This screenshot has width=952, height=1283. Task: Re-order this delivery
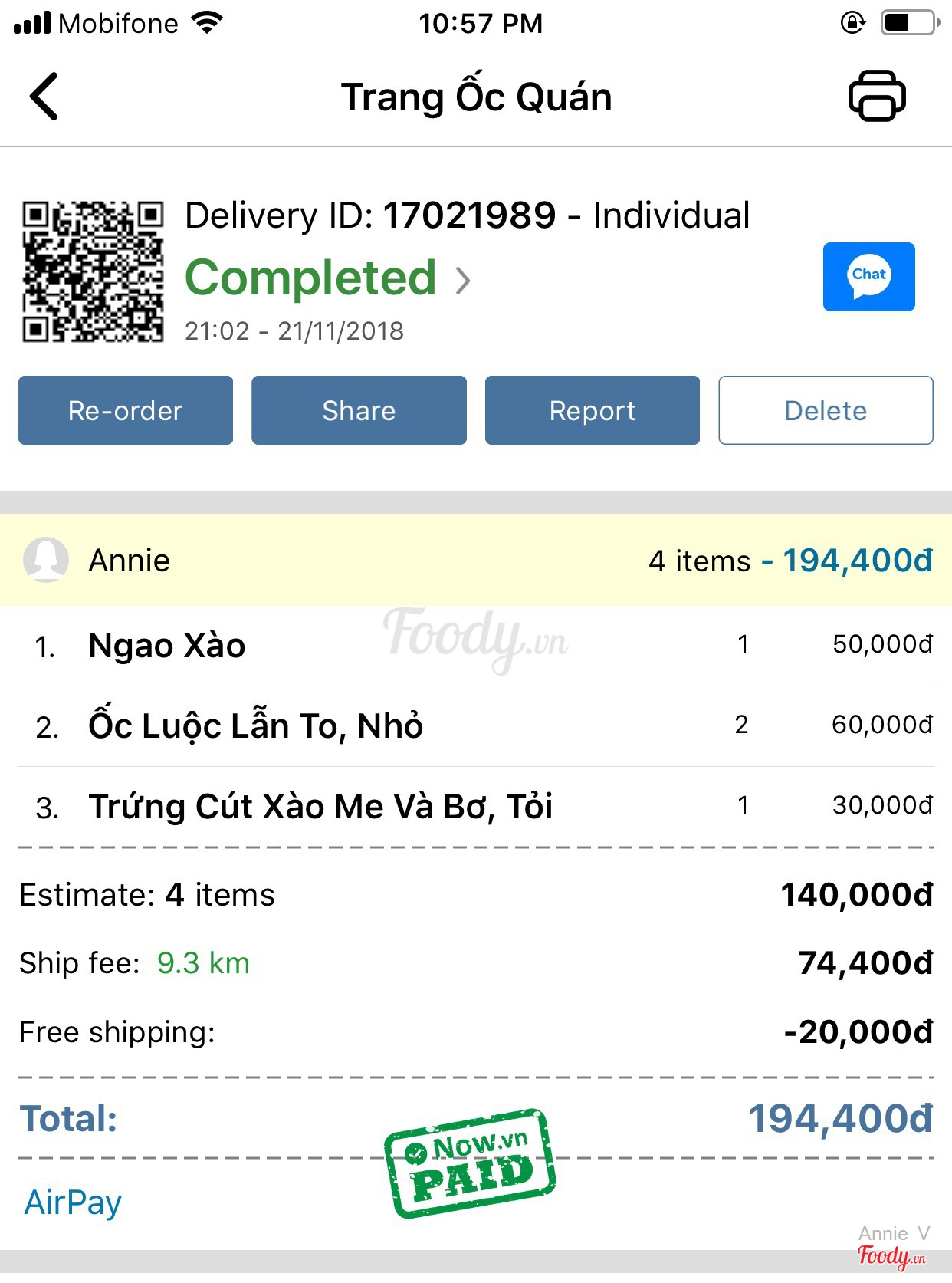(x=126, y=410)
